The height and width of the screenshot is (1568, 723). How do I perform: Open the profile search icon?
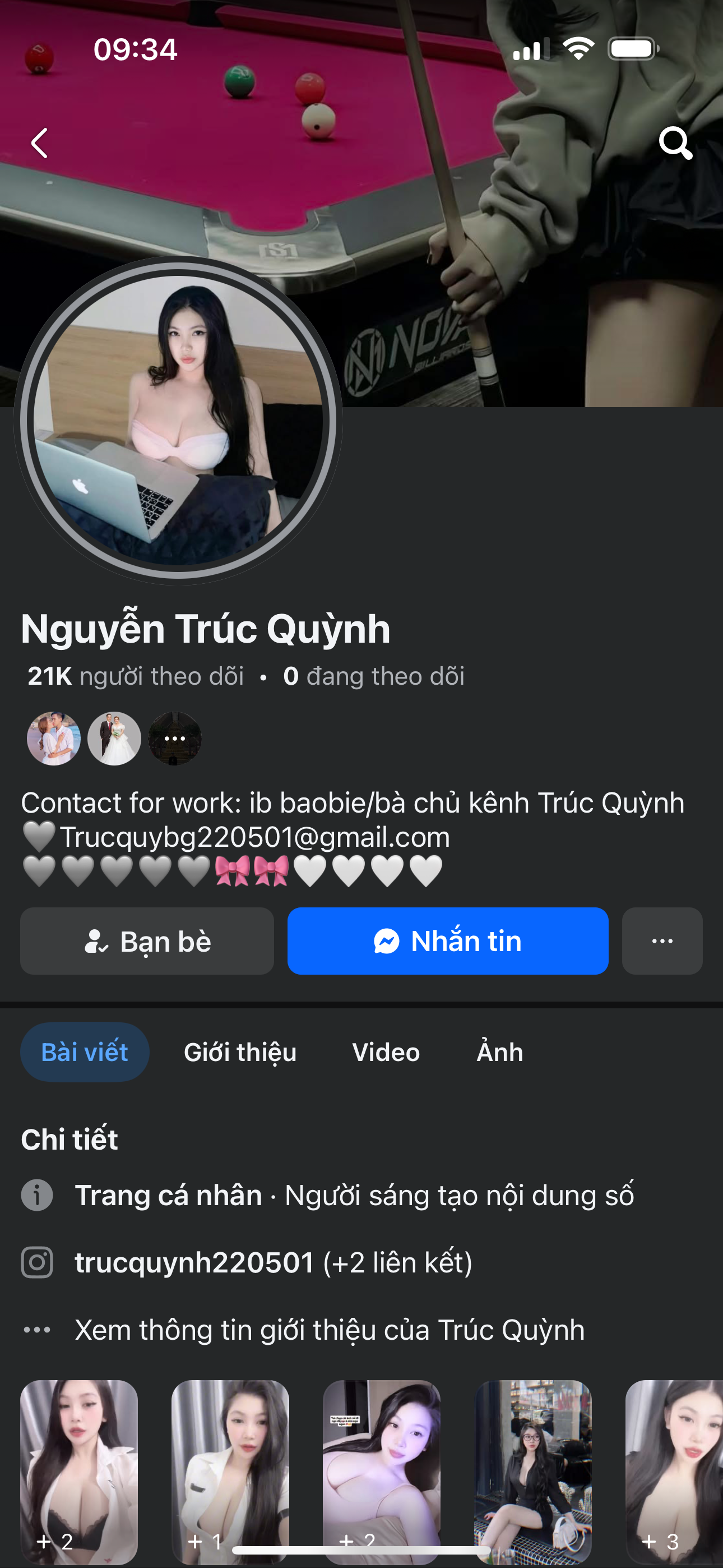(x=675, y=143)
